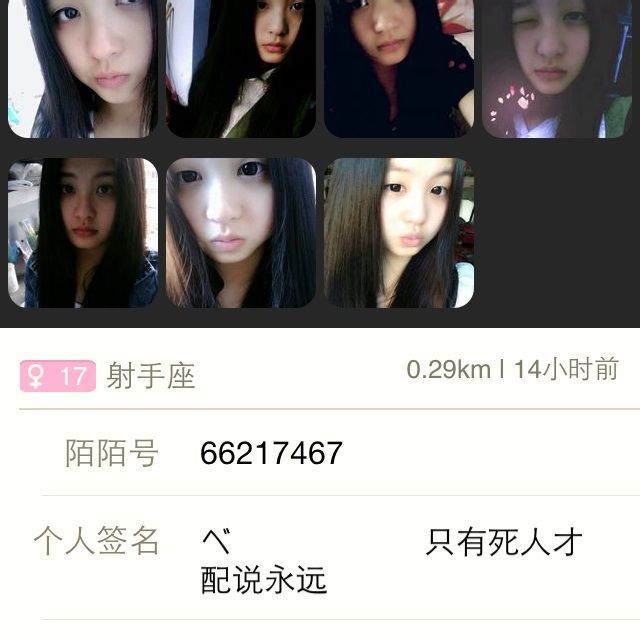640x640 pixels.
Task: Enlarge the top-row photo with the green top
Action: click(241, 68)
